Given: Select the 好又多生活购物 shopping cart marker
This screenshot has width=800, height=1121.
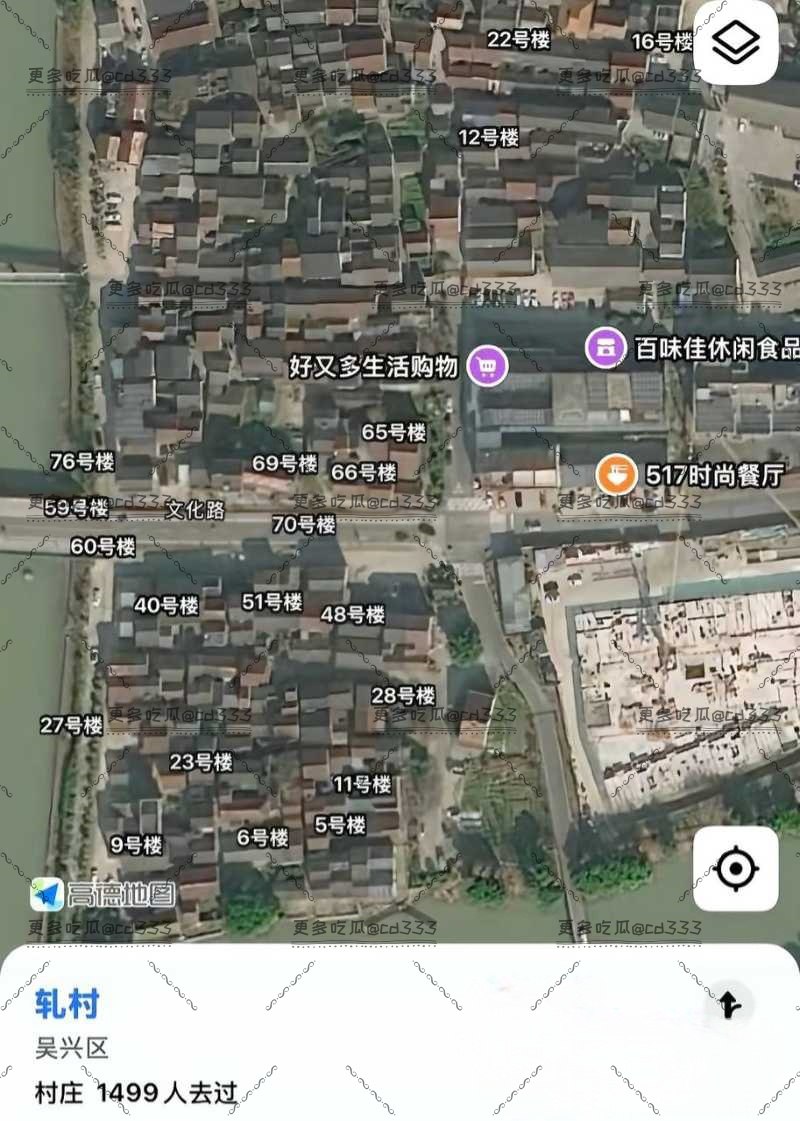Looking at the screenshot, I should [488, 364].
